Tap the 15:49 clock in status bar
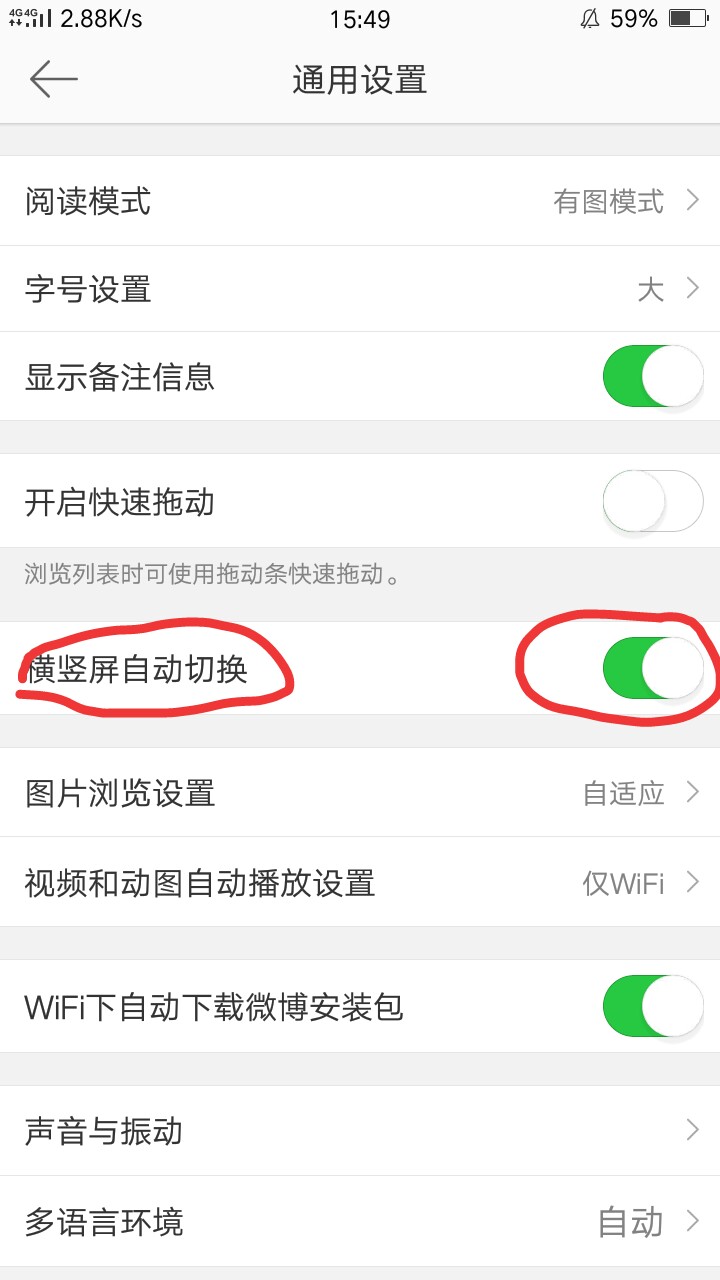Screen dimensions: 720x1280 360,17
